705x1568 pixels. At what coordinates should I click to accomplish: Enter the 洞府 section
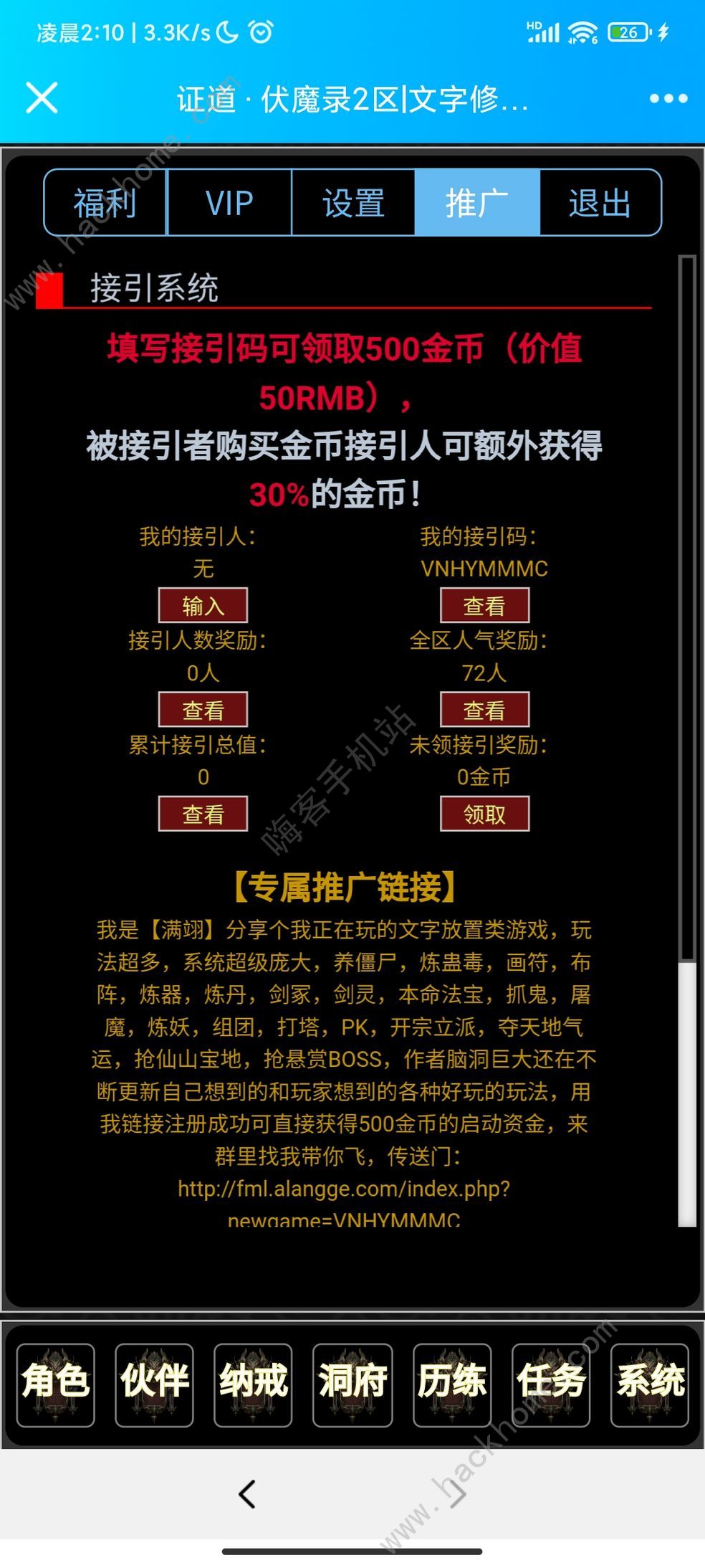pyautogui.click(x=352, y=1384)
